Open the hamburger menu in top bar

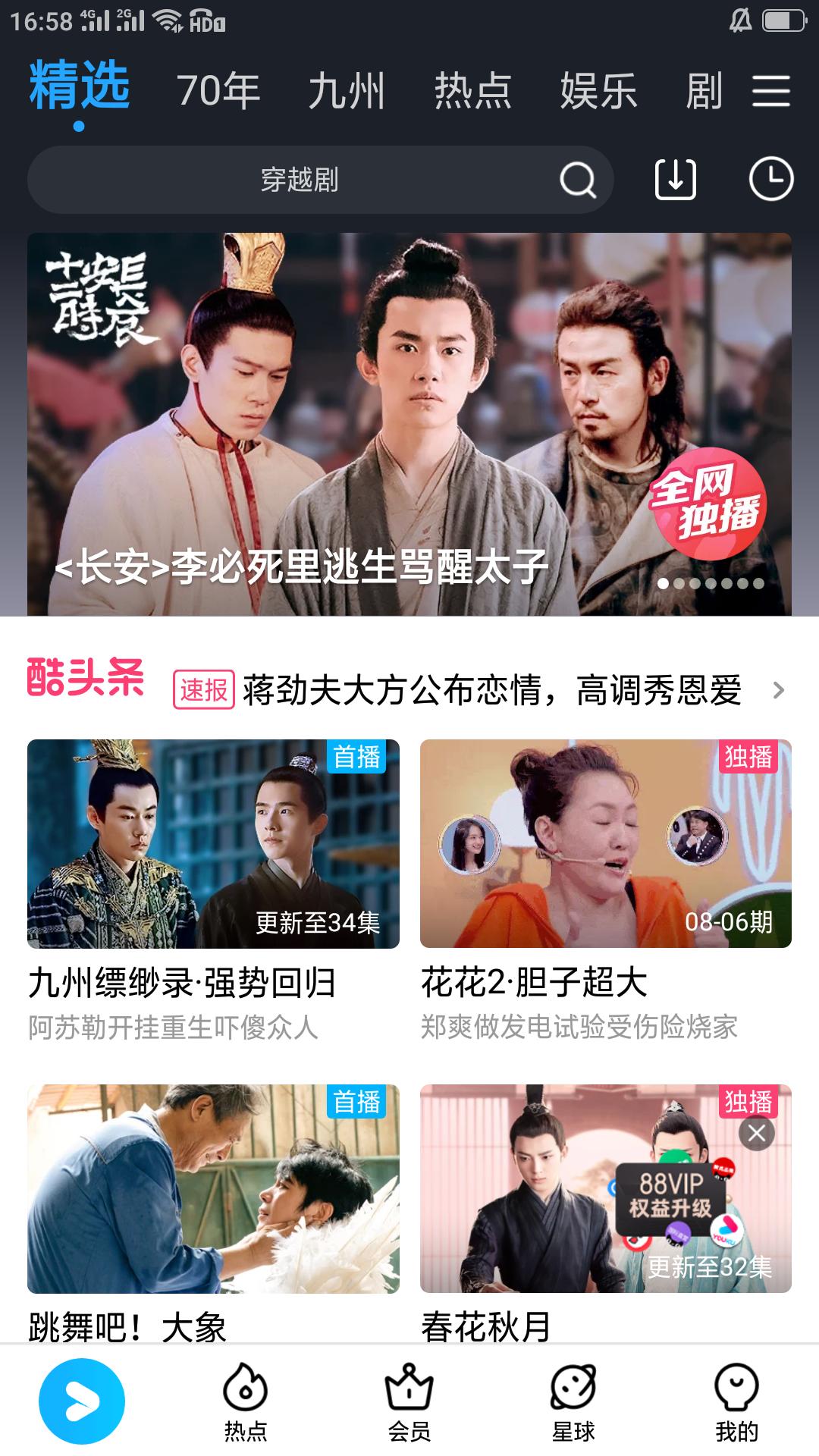pyautogui.click(x=768, y=93)
